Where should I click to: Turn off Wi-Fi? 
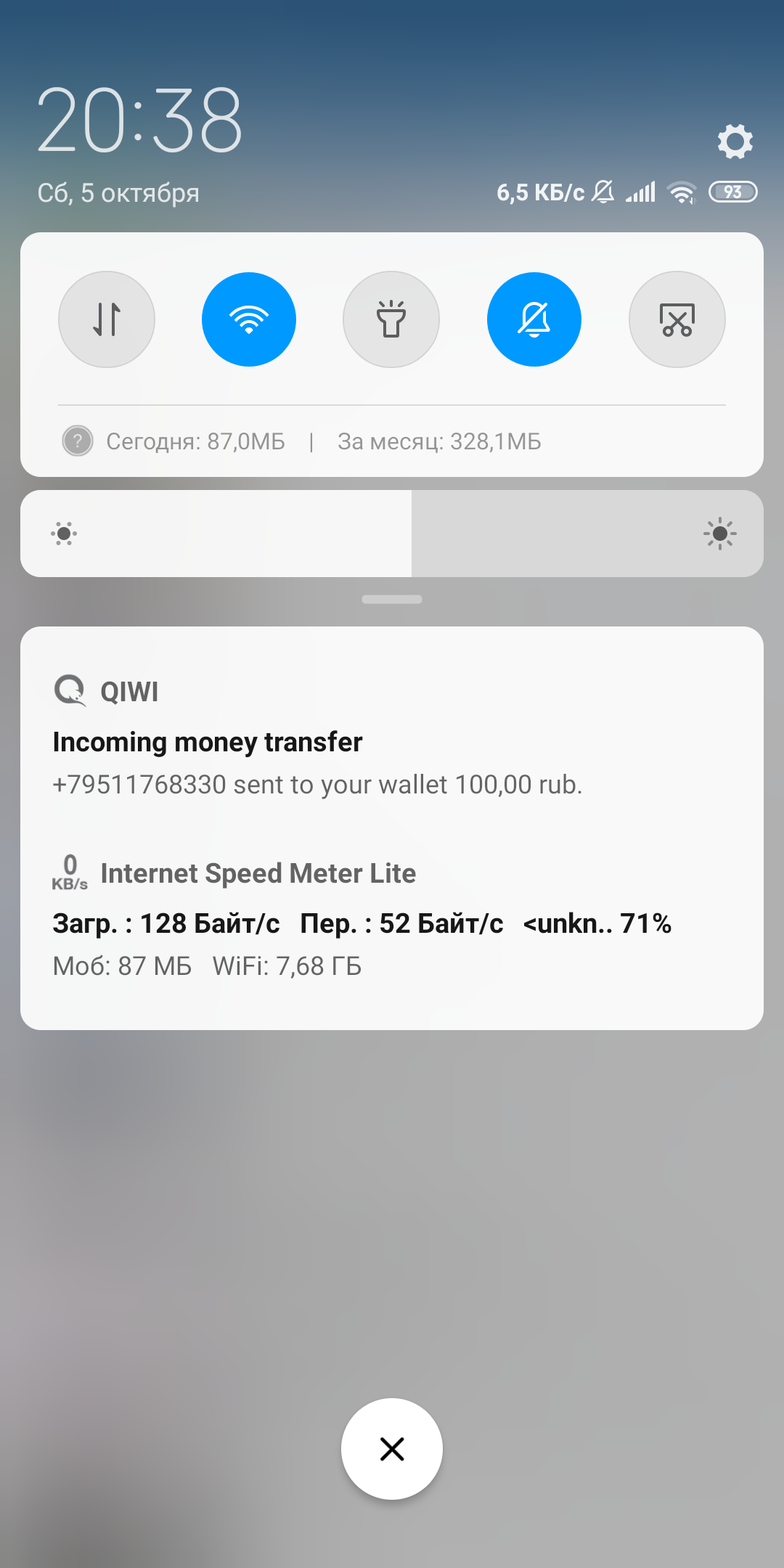click(x=249, y=319)
